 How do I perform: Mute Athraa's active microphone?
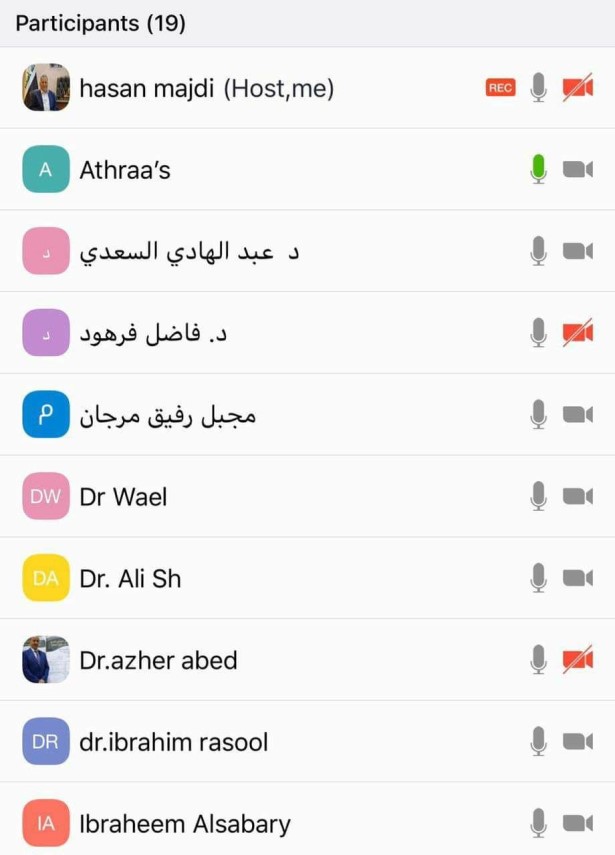point(539,170)
